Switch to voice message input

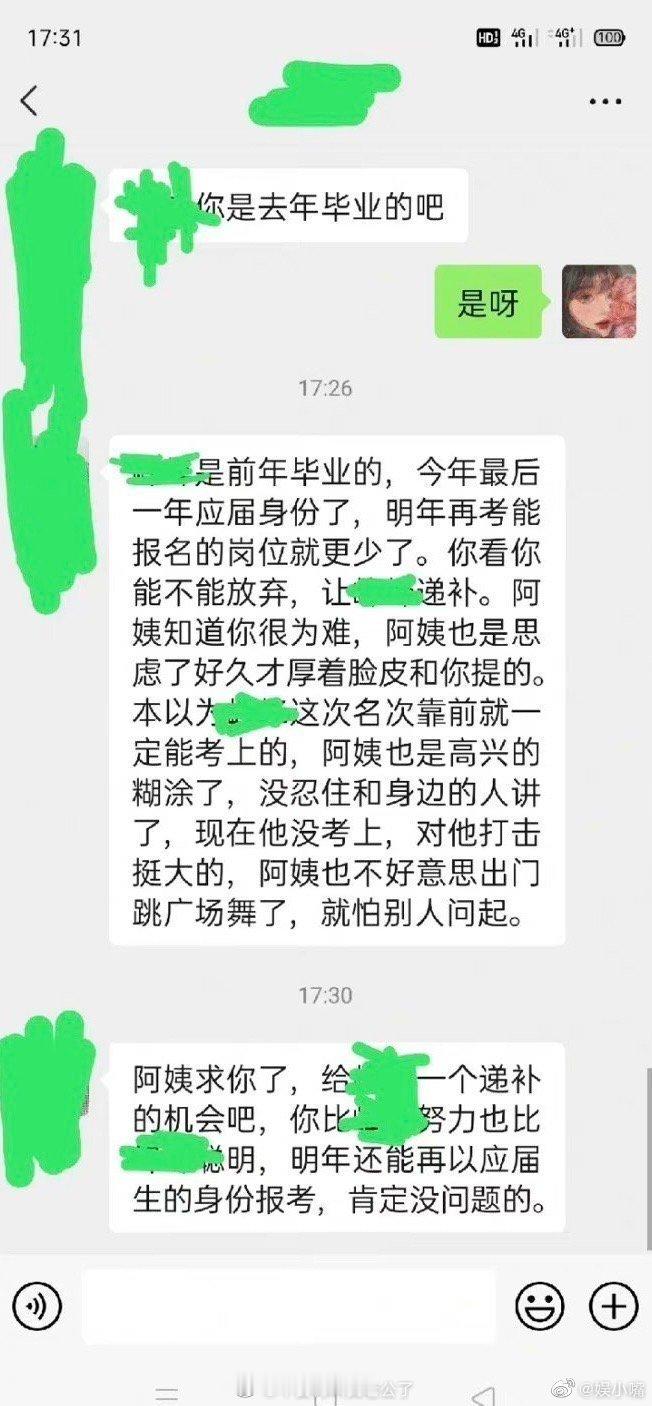(x=37, y=1305)
